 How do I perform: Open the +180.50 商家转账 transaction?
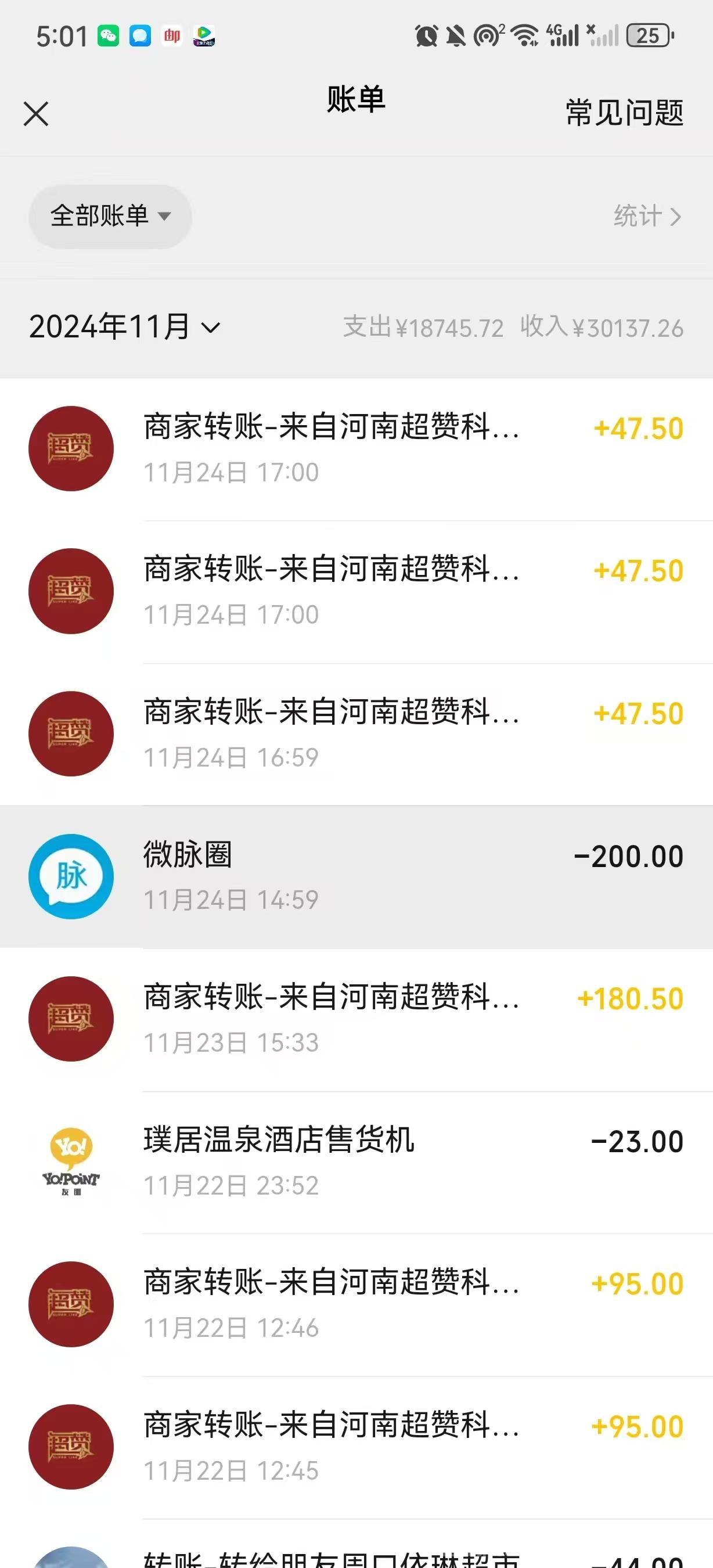(x=356, y=1020)
